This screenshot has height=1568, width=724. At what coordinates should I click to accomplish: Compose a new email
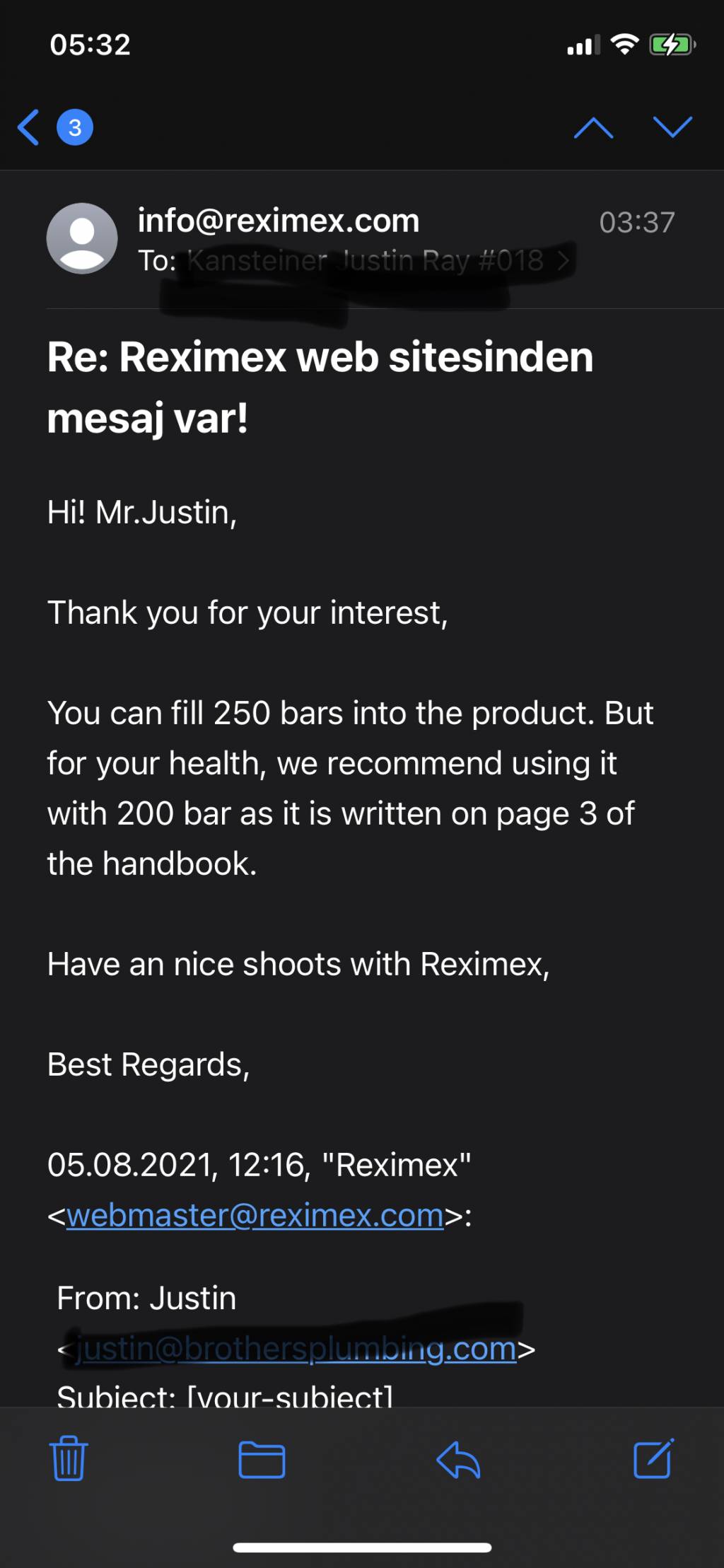pyautogui.click(x=653, y=1458)
